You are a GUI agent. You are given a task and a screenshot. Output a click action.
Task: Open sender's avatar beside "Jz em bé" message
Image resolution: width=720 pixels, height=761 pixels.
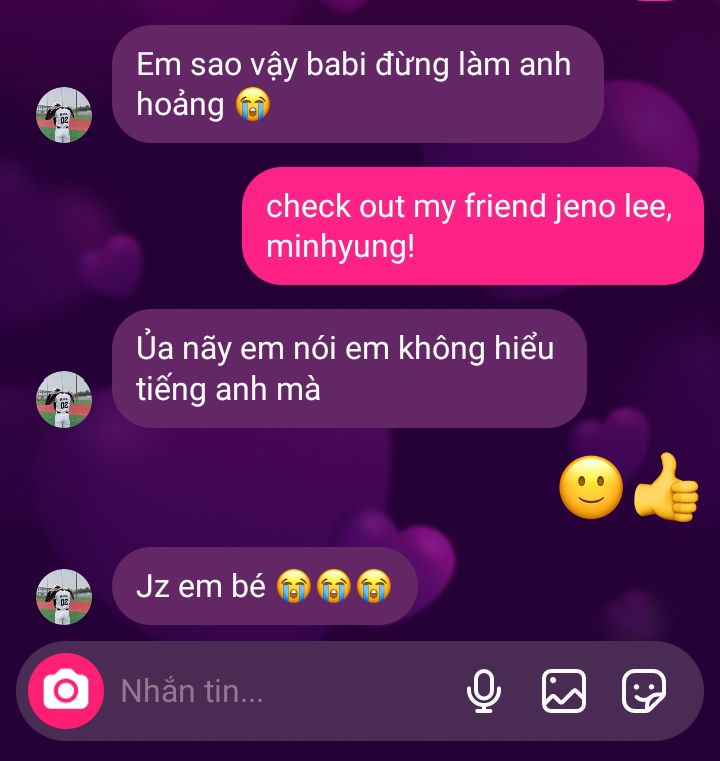click(64, 597)
